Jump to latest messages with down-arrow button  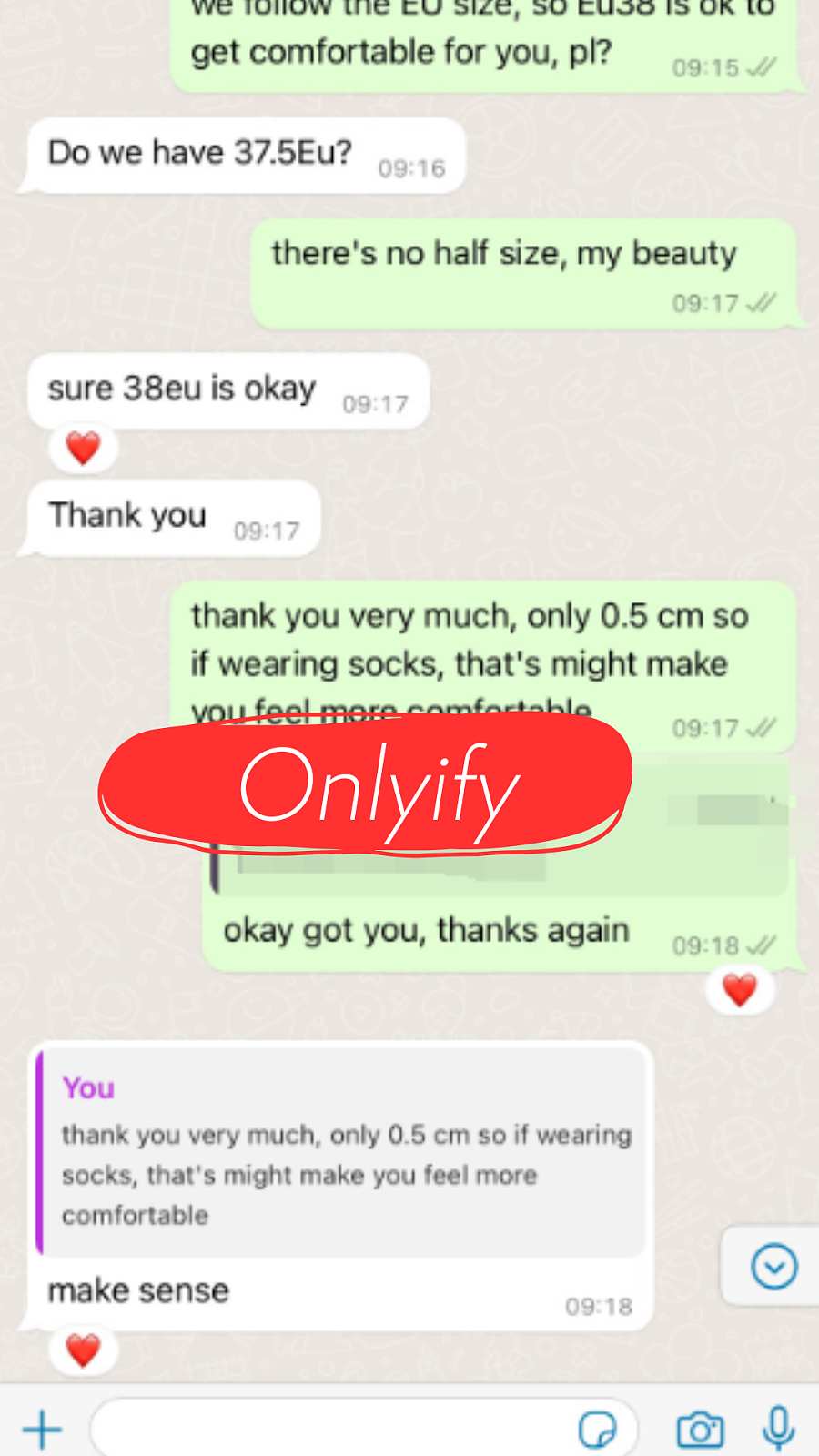pos(774,1266)
